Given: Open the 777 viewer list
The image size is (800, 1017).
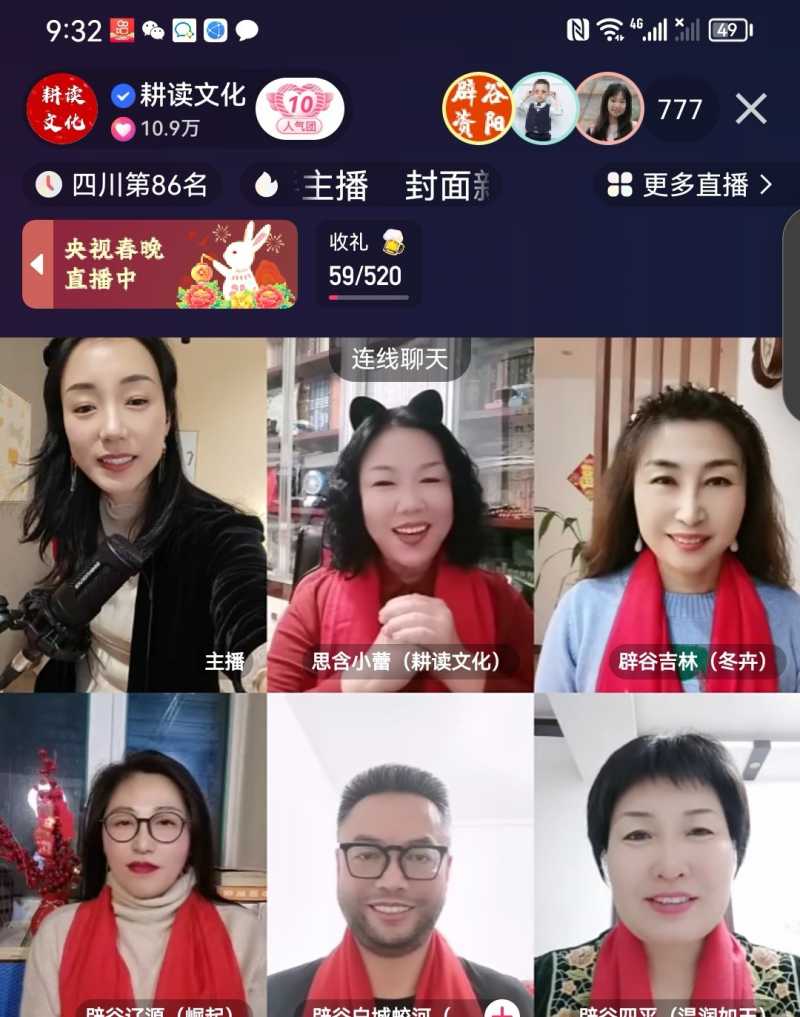Looking at the screenshot, I should (x=680, y=109).
